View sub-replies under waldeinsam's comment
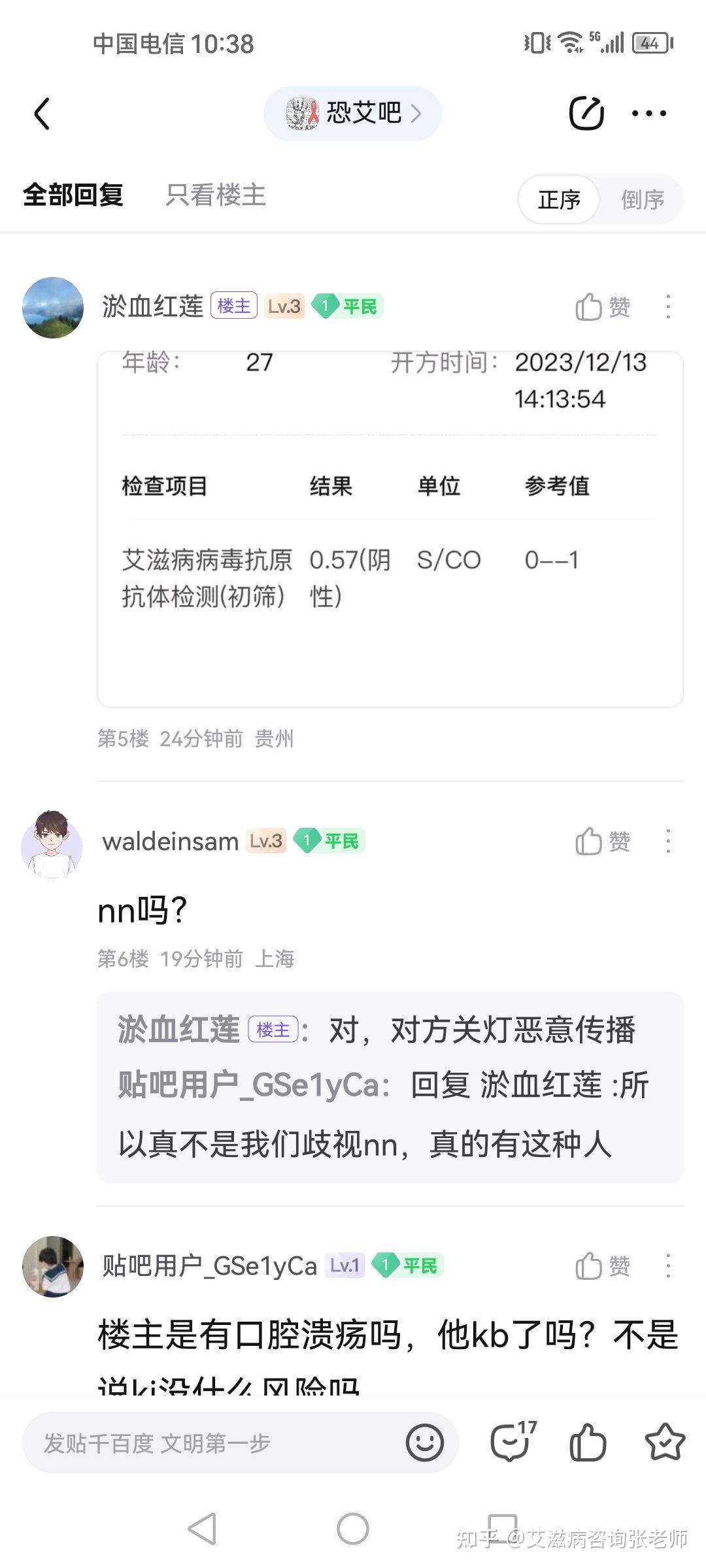The width and height of the screenshot is (706, 1568). (390, 1086)
